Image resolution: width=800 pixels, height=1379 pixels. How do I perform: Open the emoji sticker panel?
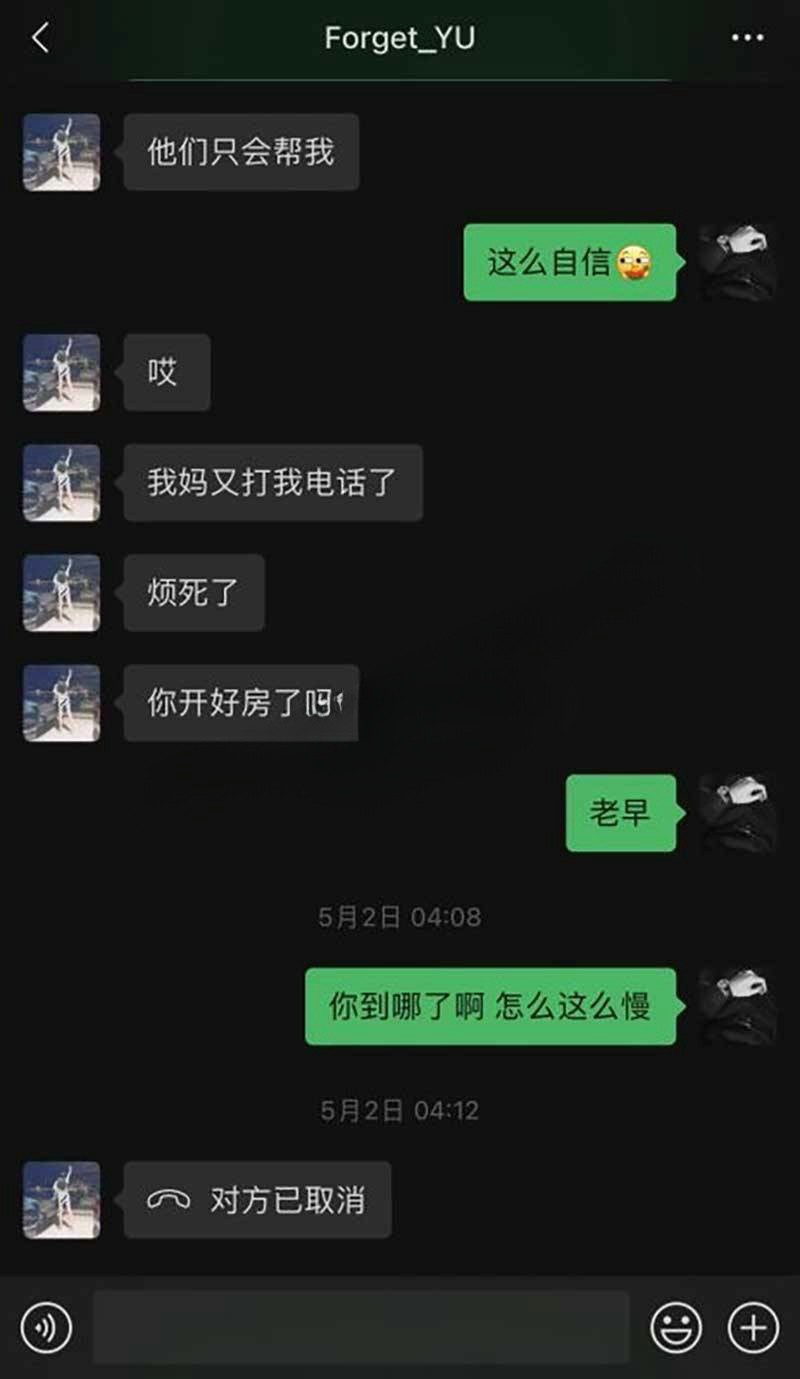pyautogui.click(x=676, y=1328)
